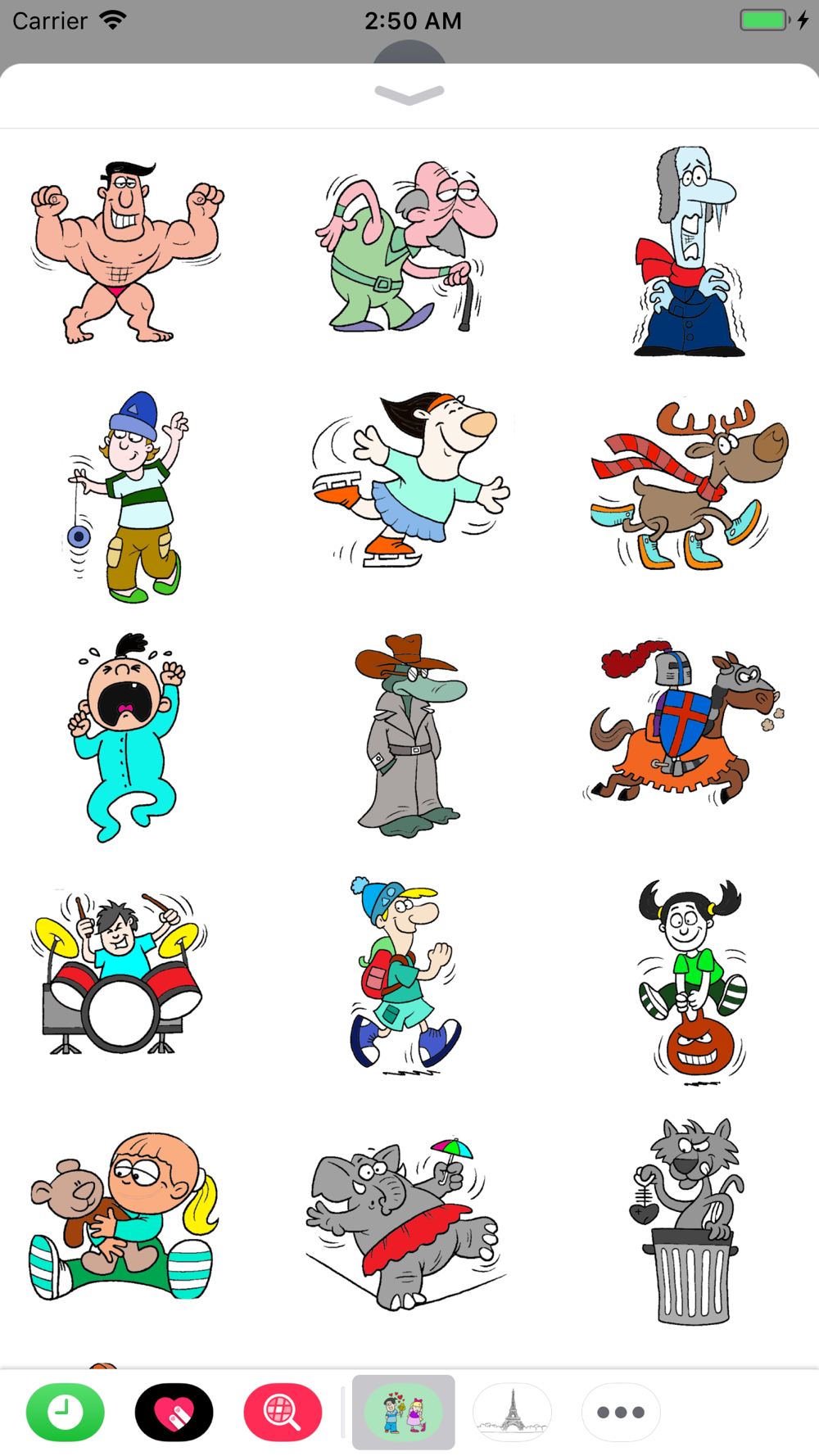Select the girl bouncing on pumpkin sticker

(x=693, y=982)
